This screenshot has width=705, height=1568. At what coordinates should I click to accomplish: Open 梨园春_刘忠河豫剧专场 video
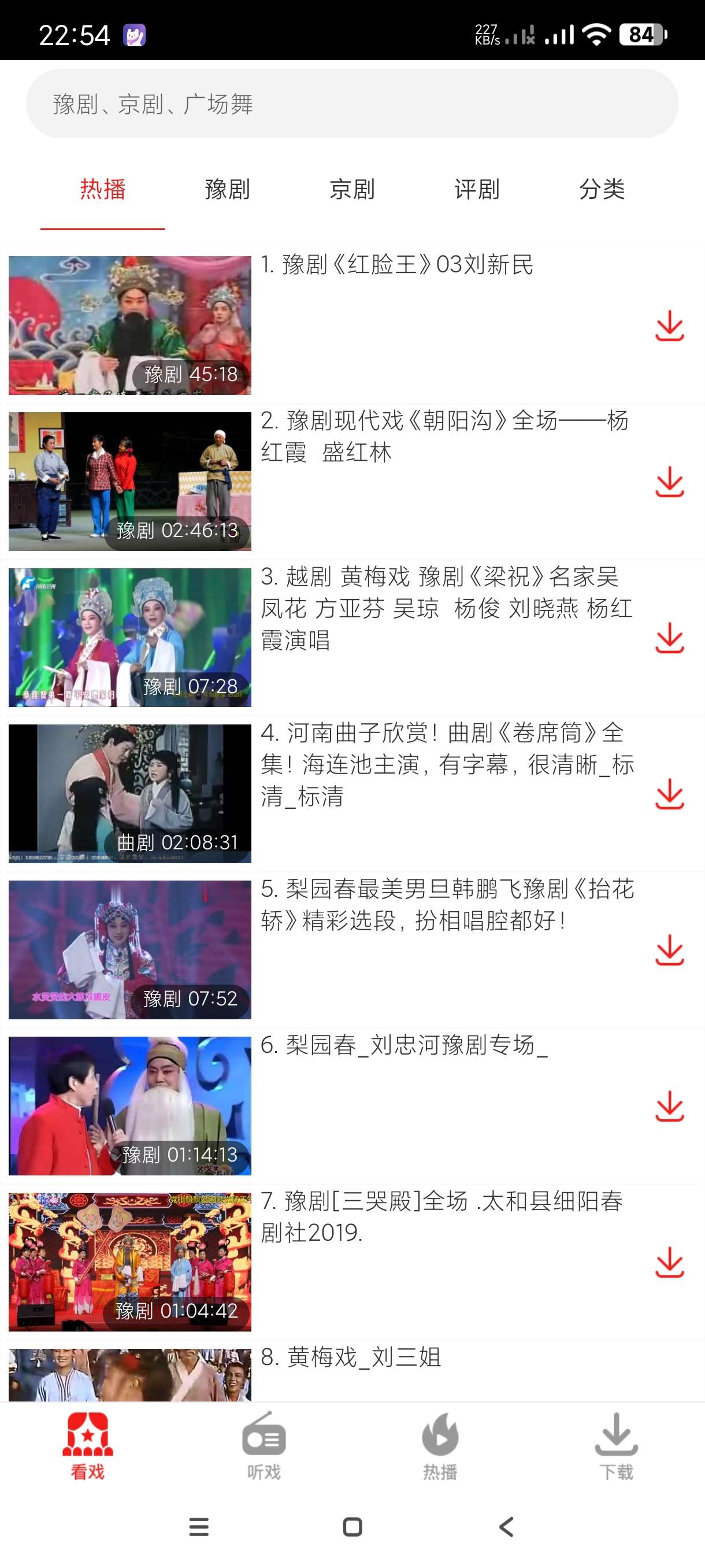click(x=129, y=1105)
